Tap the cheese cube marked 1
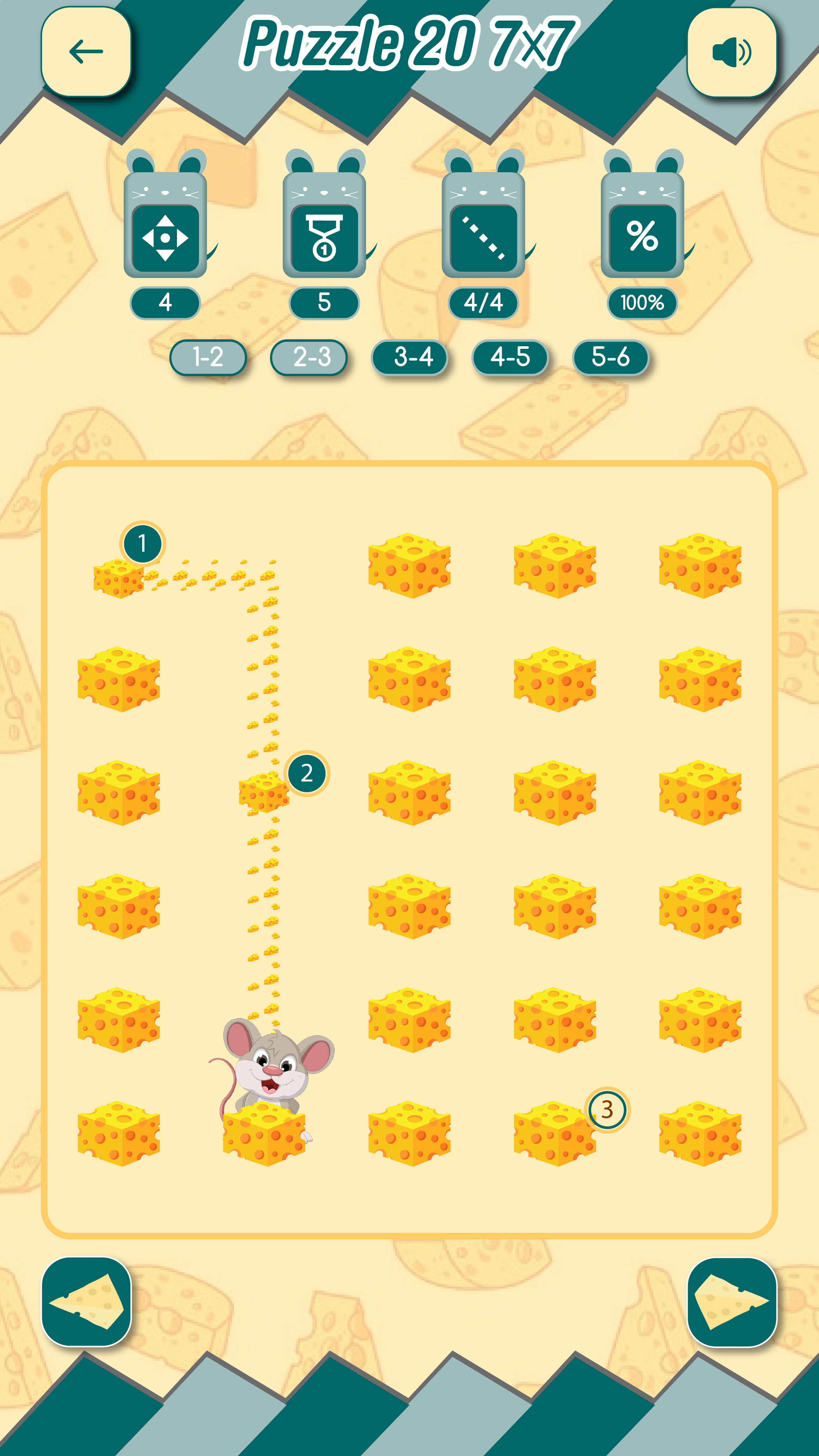819x1456 pixels. tap(119, 578)
